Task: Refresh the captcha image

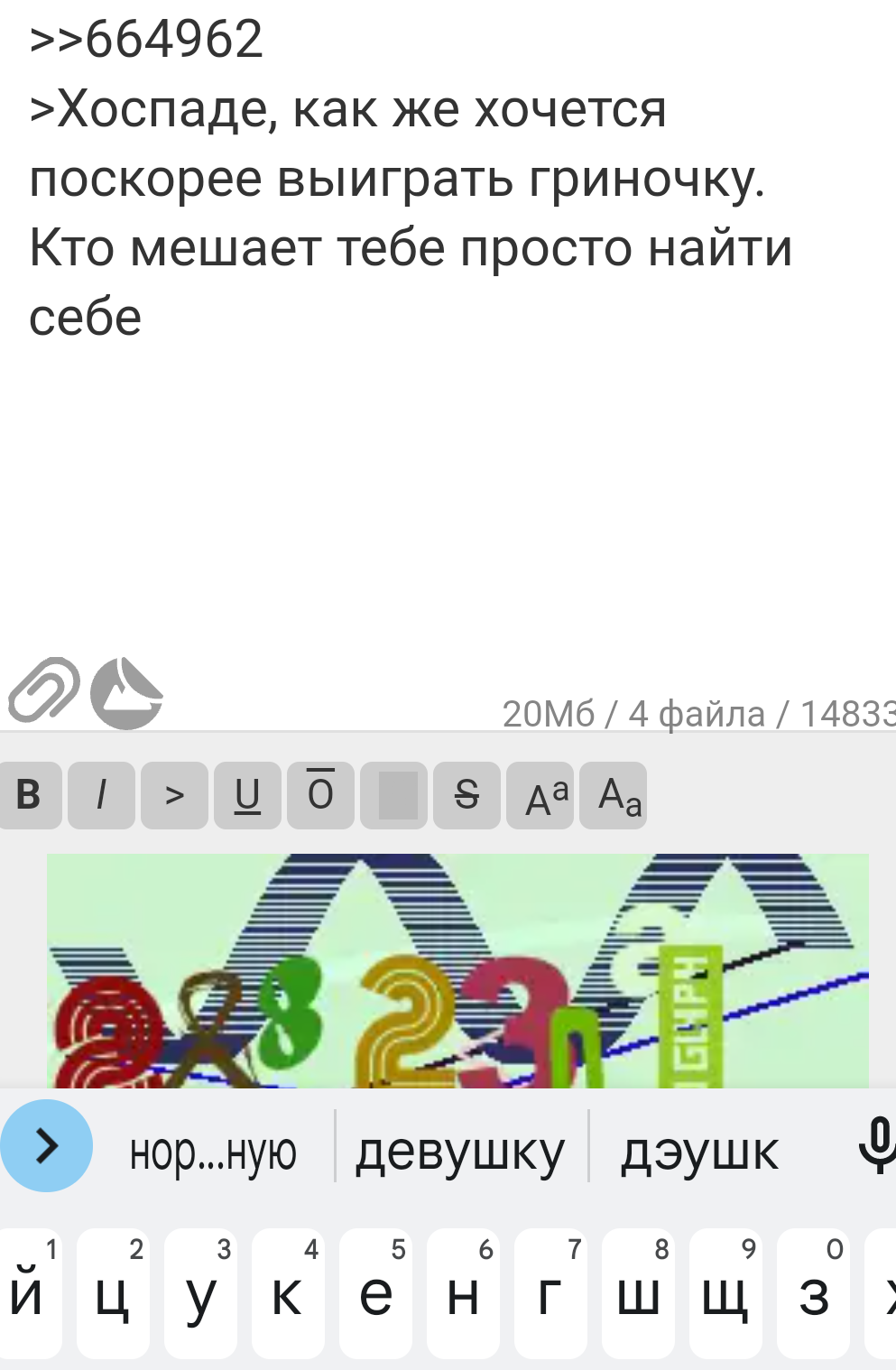Action: pyautogui.click(x=457, y=970)
